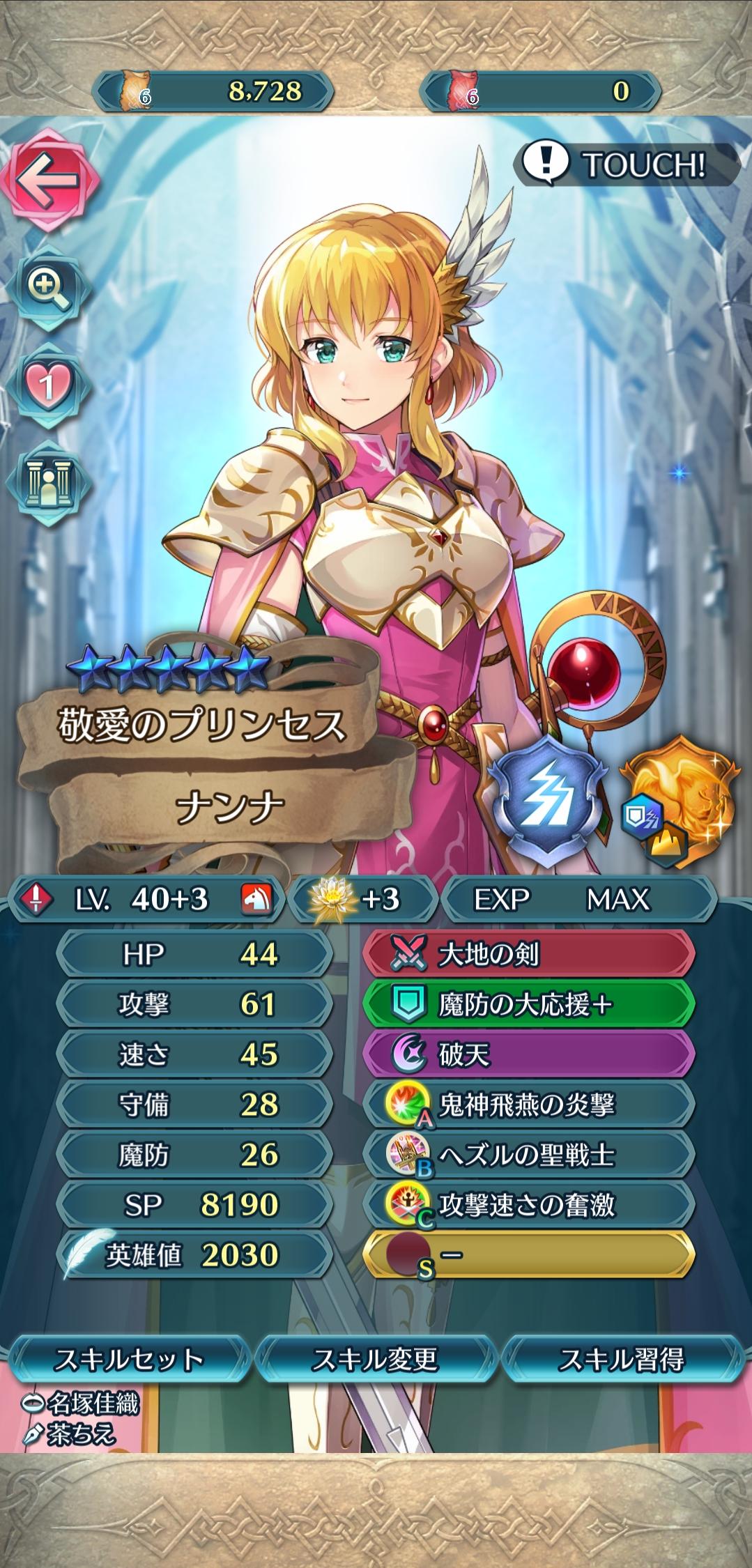The height and width of the screenshot is (1568, 752).
Task: View special skill 破天
Action: [529, 1054]
